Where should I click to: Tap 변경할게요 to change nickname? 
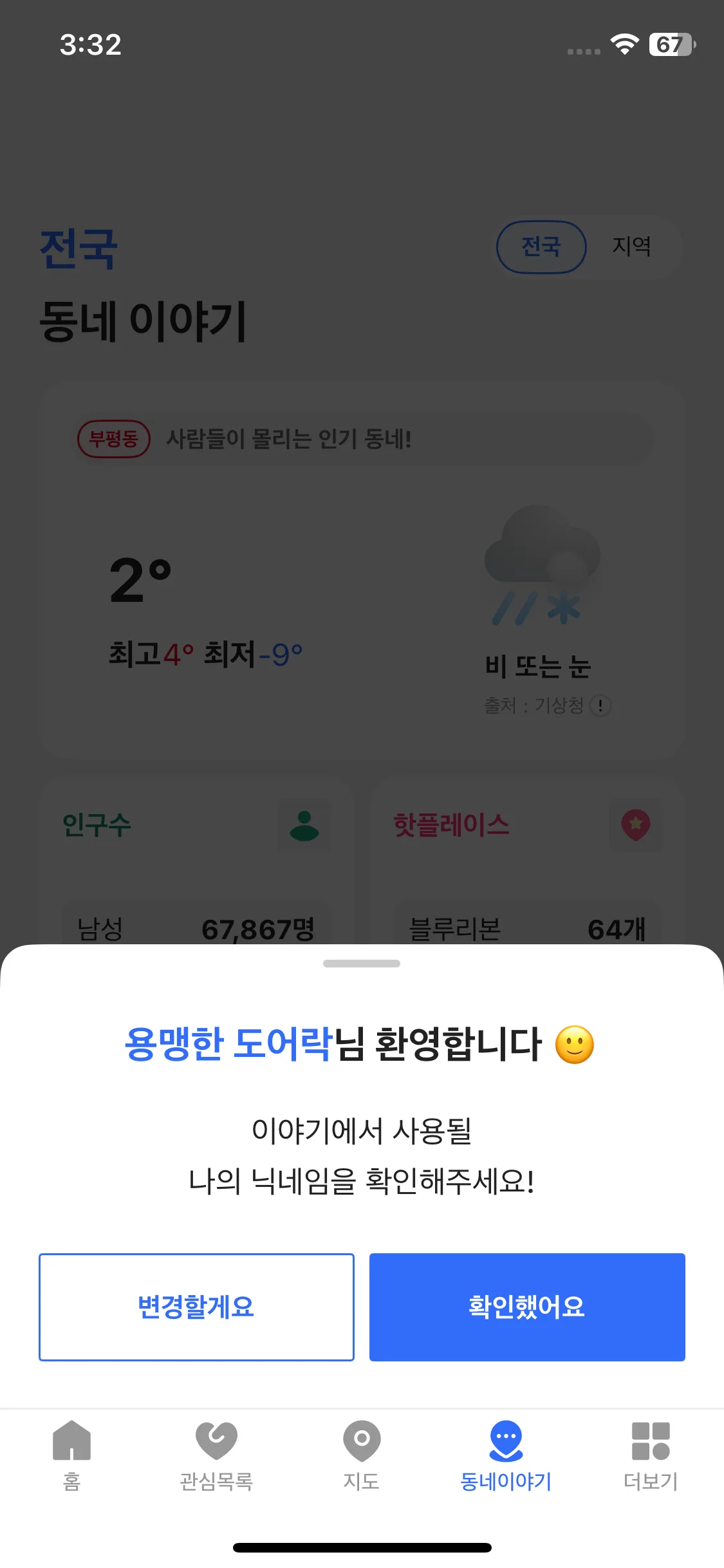[196, 1307]
